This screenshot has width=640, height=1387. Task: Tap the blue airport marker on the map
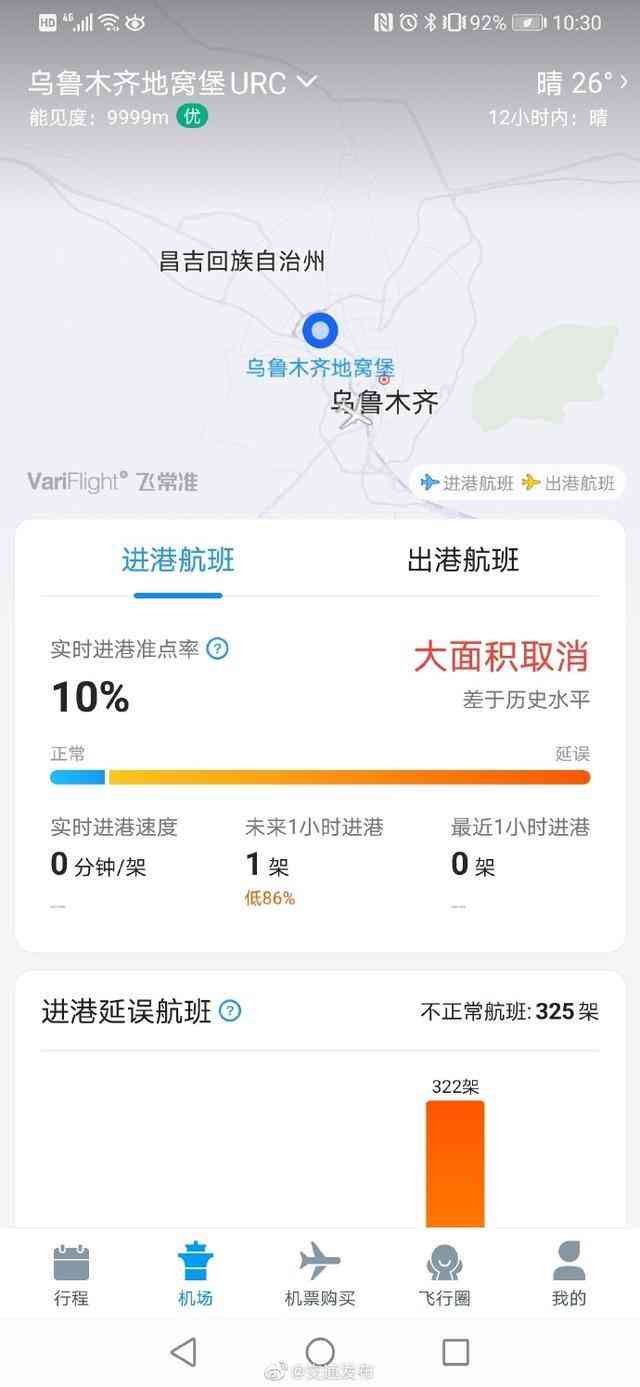pyautogui.click(x=320, y=330)
